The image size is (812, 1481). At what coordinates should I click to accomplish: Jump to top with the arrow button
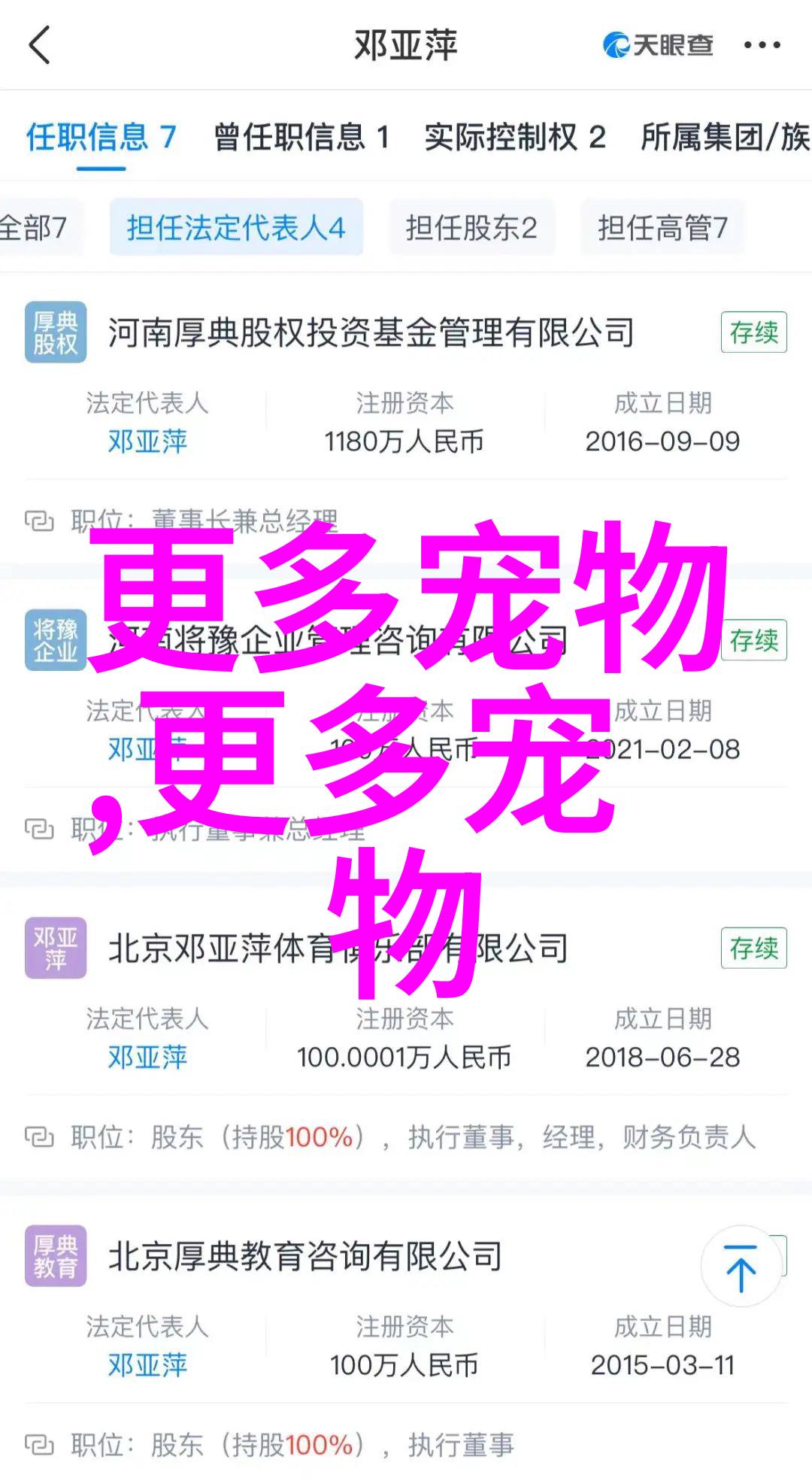[741, 1267]
